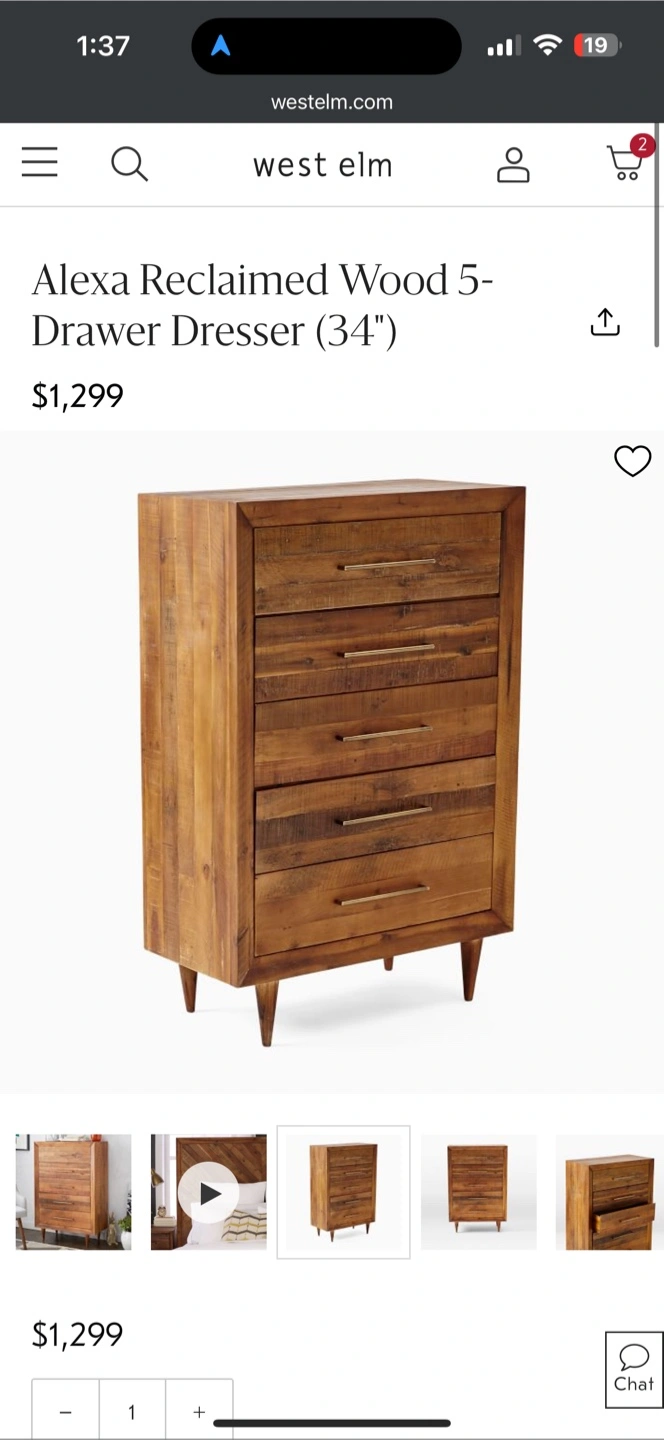Select the front-view dresser thumbnail
Screen dimensions: 664x1440
pyautogui.click(x=478, y=1191)
